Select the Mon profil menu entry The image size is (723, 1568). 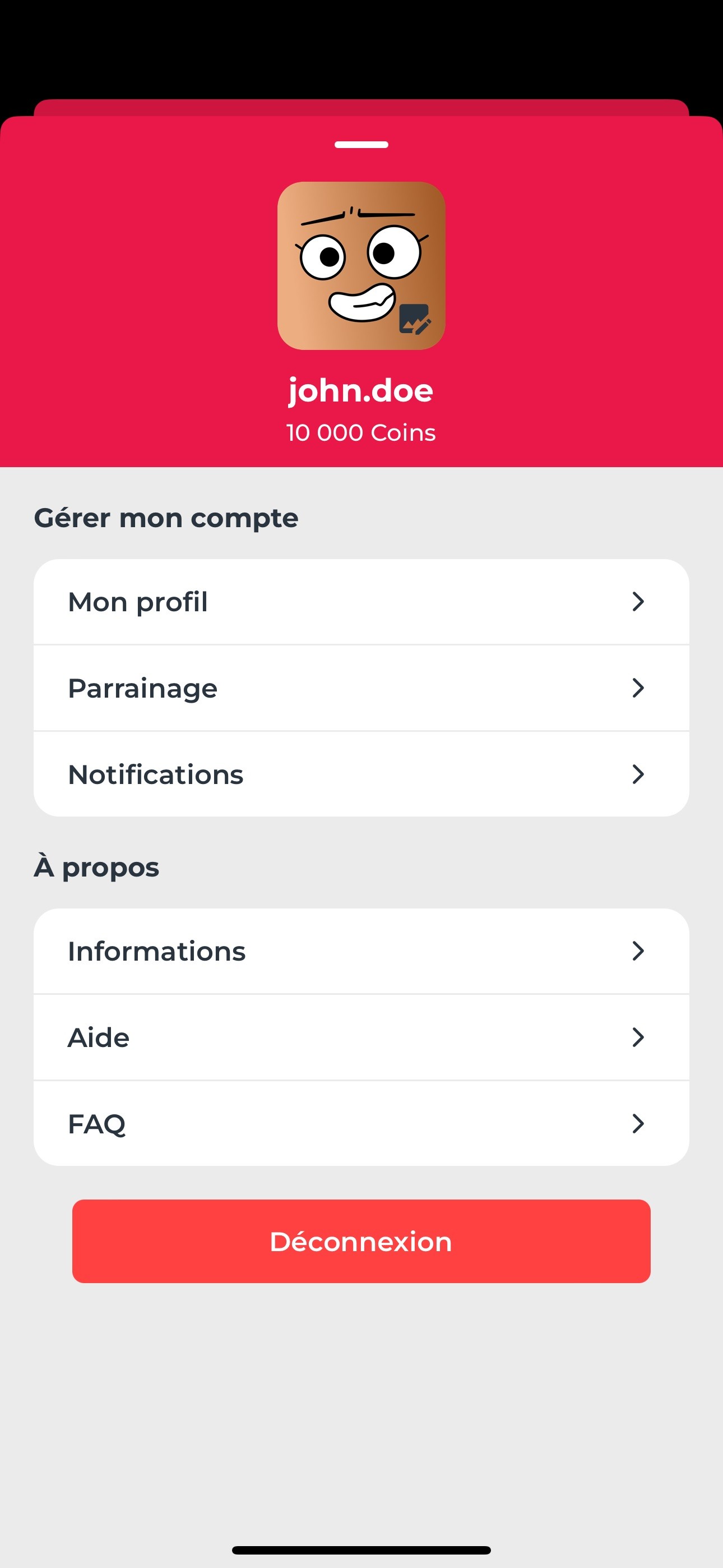click(138, 601)
